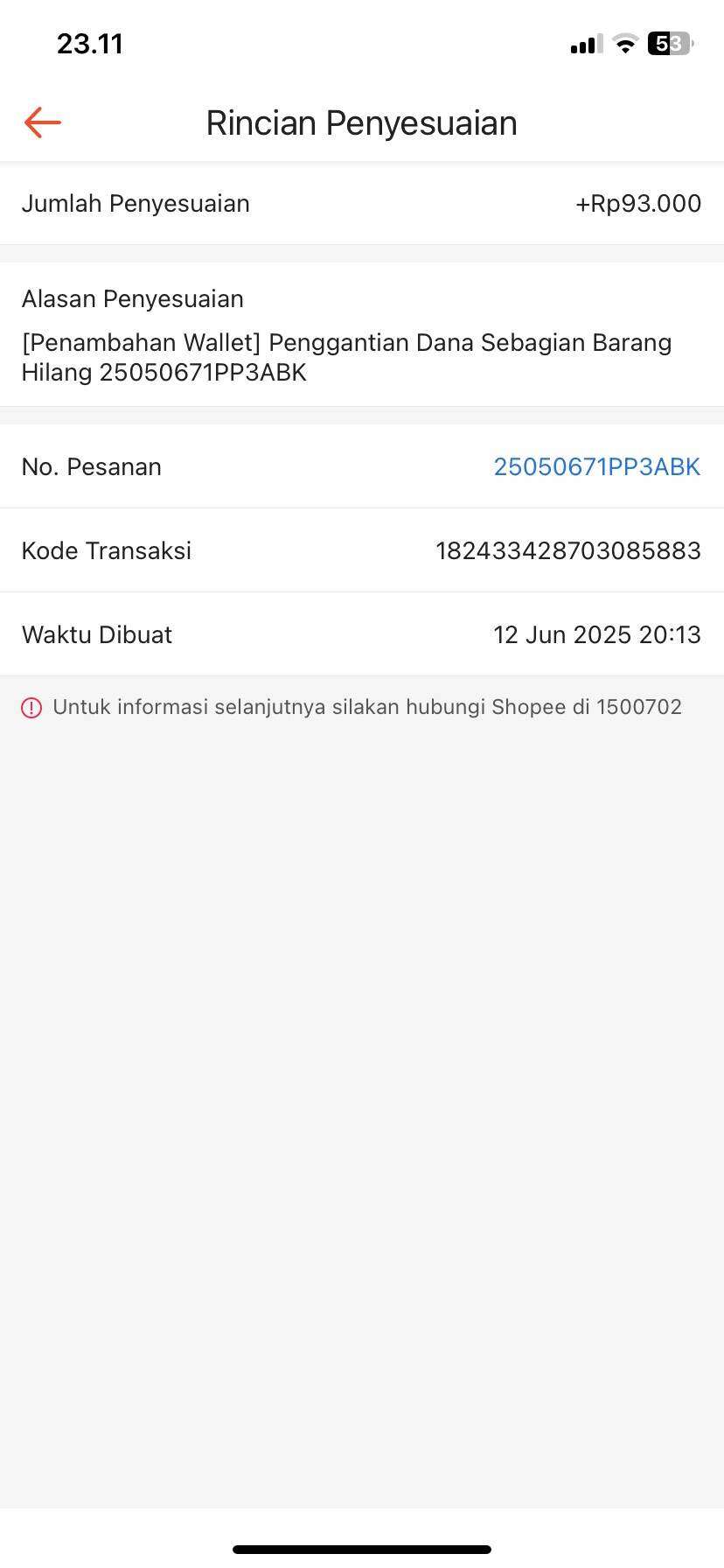
Task: Go back using the red arrow
Action: [x=42, y=122]
